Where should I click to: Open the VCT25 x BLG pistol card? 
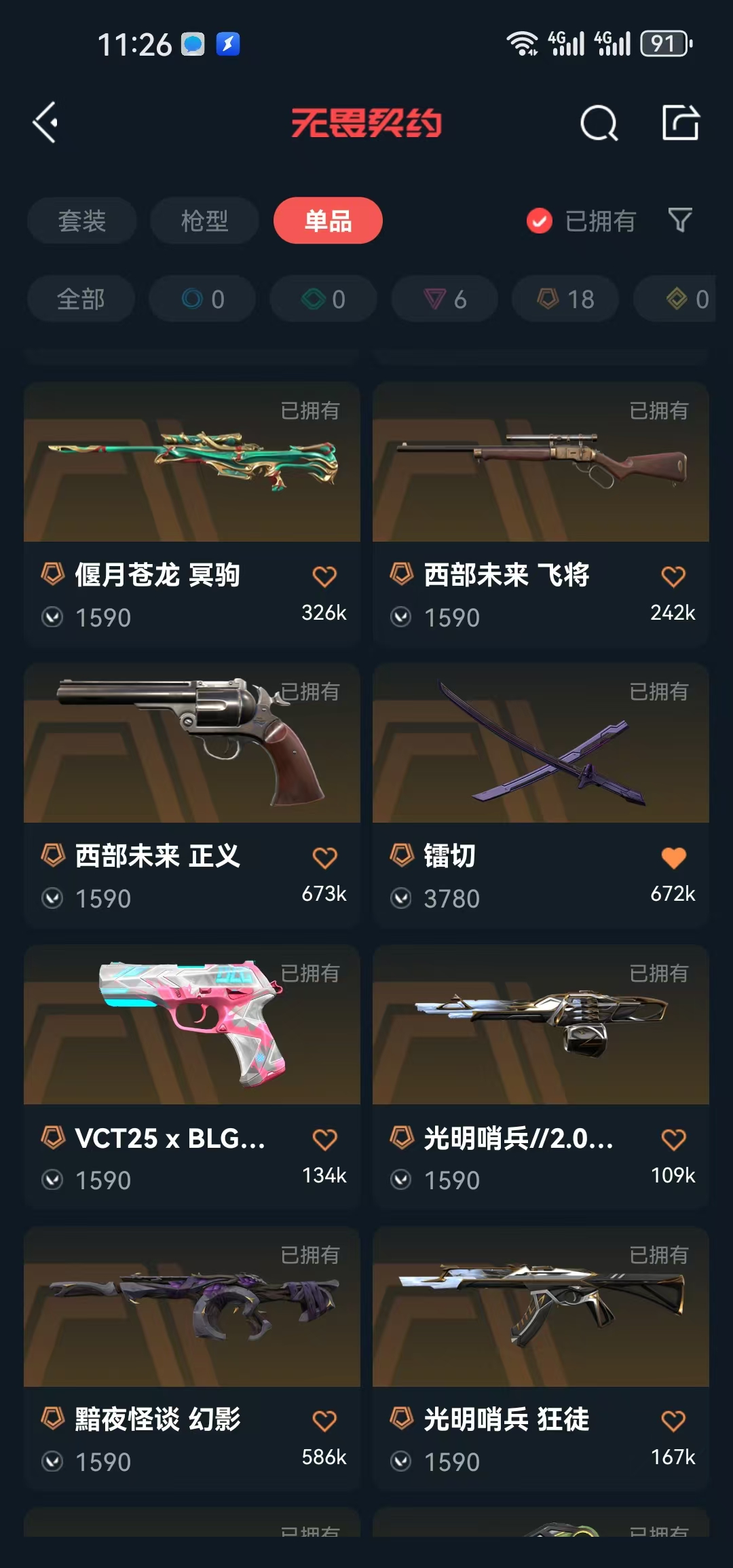(x=192, y=1039)
